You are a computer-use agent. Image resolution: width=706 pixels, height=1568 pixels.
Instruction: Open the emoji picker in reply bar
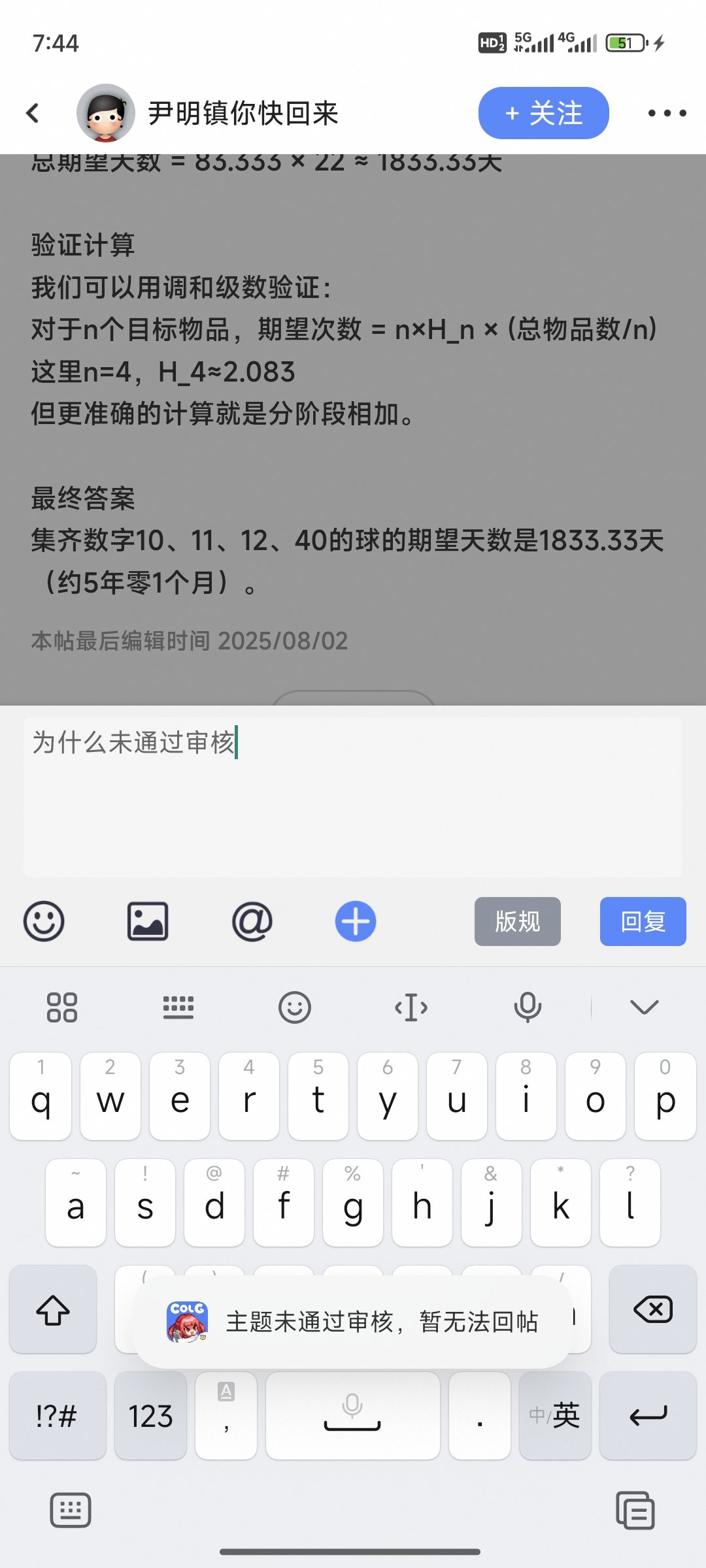[x=44, y=921]
